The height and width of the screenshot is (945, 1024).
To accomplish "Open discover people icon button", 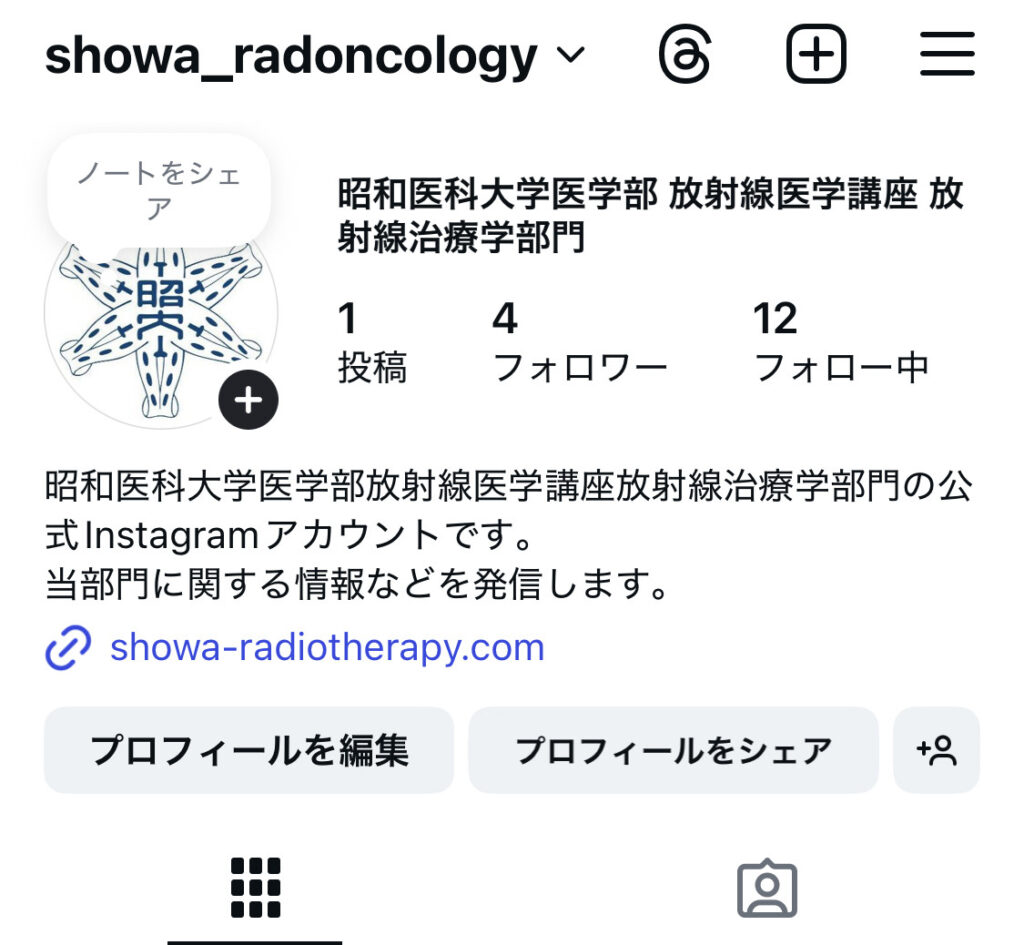I will [x=936, y=750].
